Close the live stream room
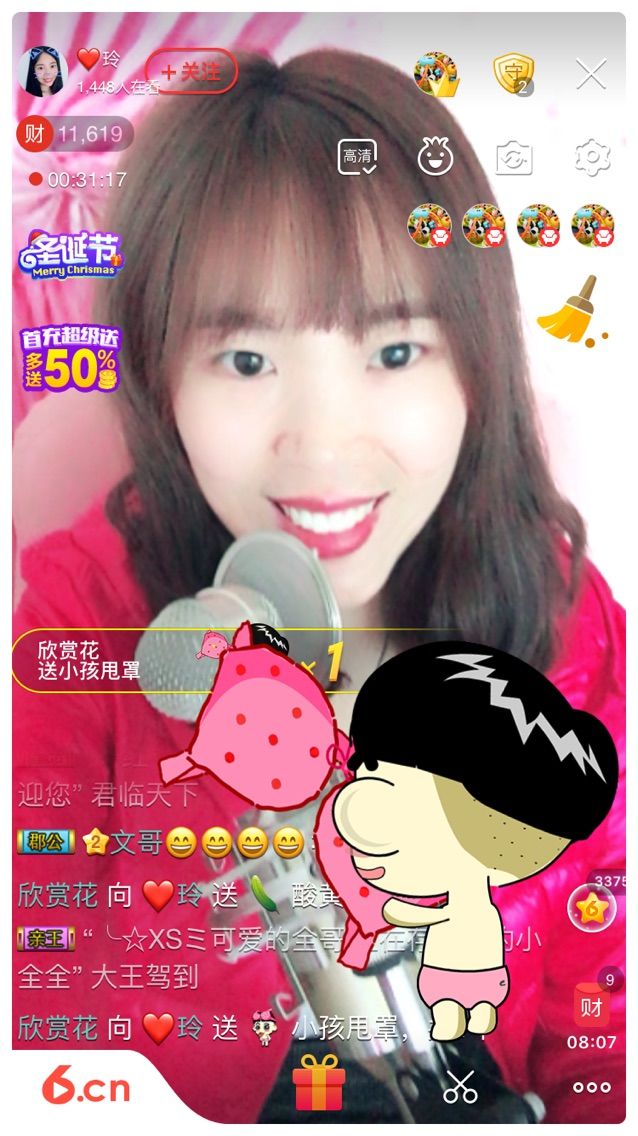Screen dimensions: 638x1136 [591, 74]
